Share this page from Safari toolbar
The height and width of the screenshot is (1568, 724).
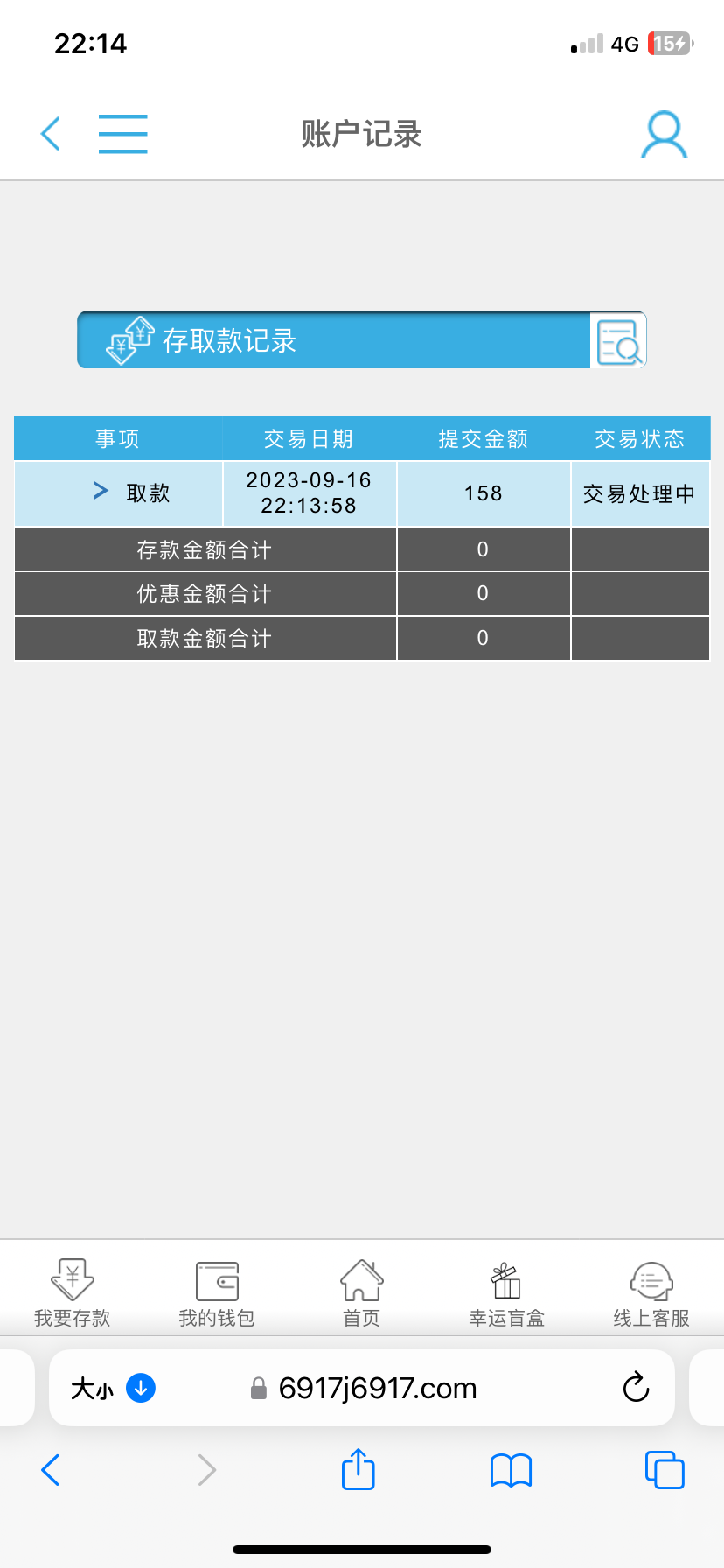click(358, 1469)
